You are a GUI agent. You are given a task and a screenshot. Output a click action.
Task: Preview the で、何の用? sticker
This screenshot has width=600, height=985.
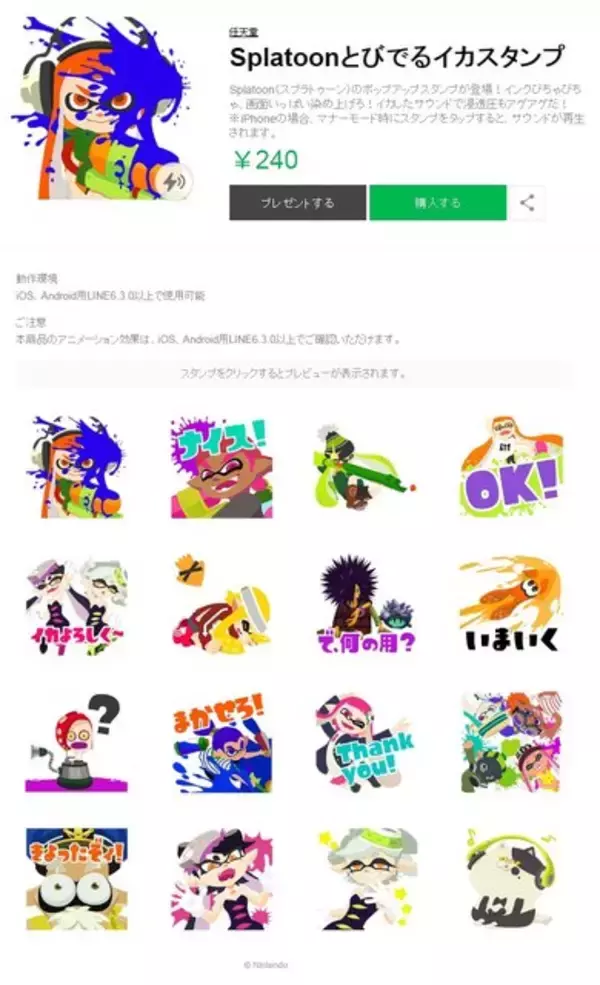pos(367,605)
